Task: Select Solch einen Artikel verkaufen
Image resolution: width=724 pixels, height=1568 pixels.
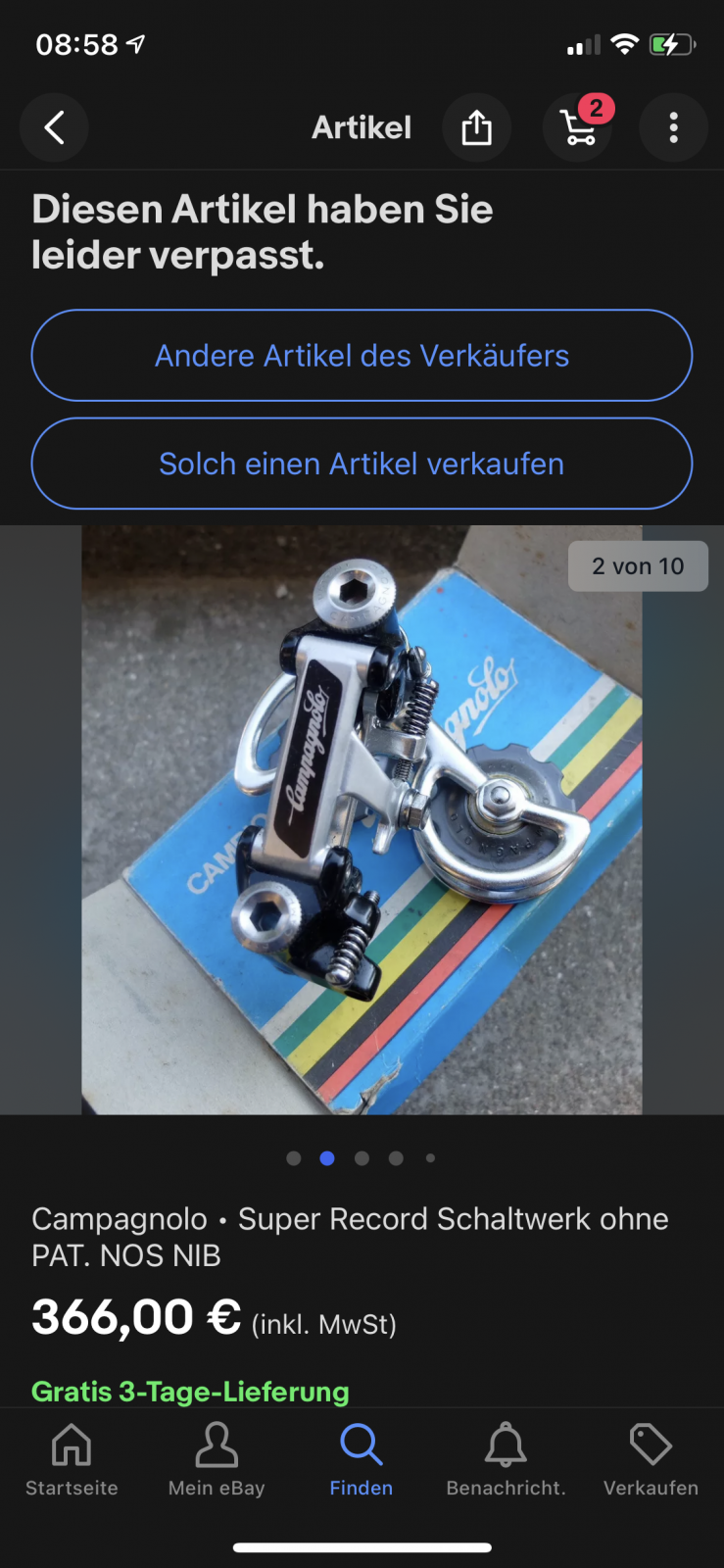Action: 362,464
